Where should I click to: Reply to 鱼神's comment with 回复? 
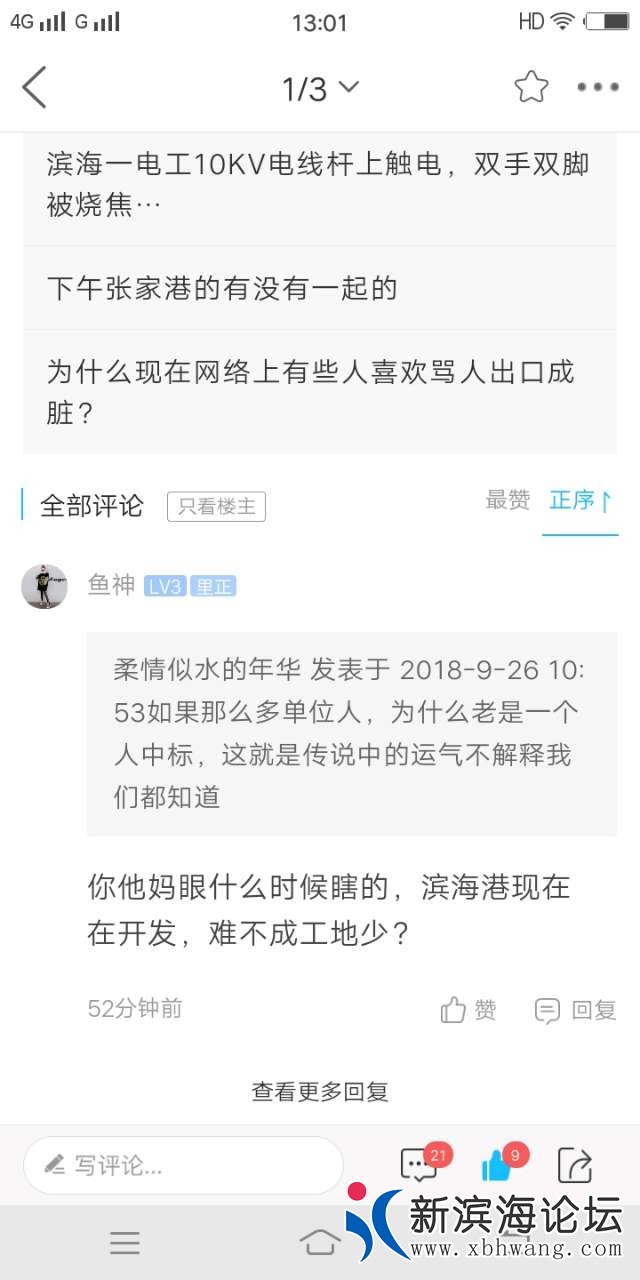point(575,1010)
